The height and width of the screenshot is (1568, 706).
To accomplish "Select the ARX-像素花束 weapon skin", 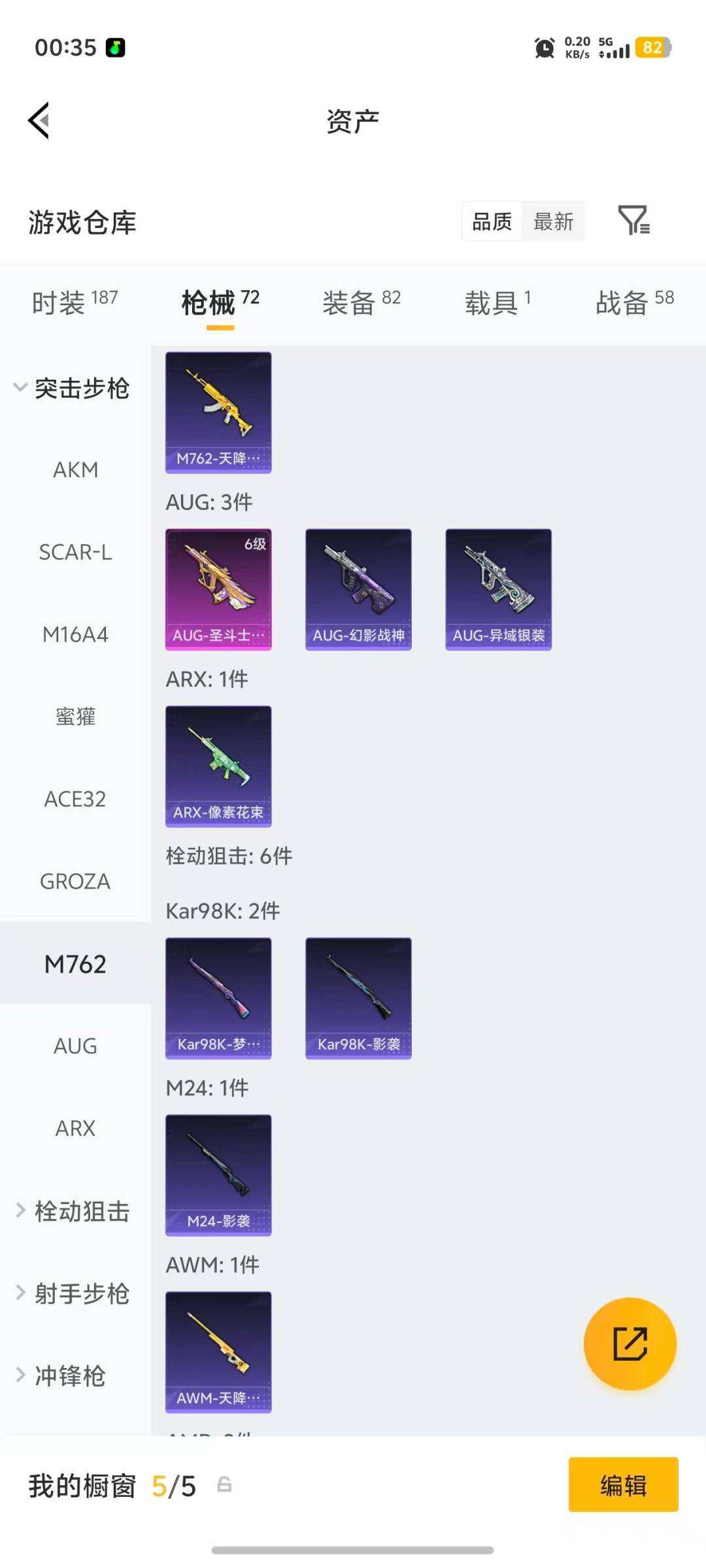I will click(x=218, y=768).
